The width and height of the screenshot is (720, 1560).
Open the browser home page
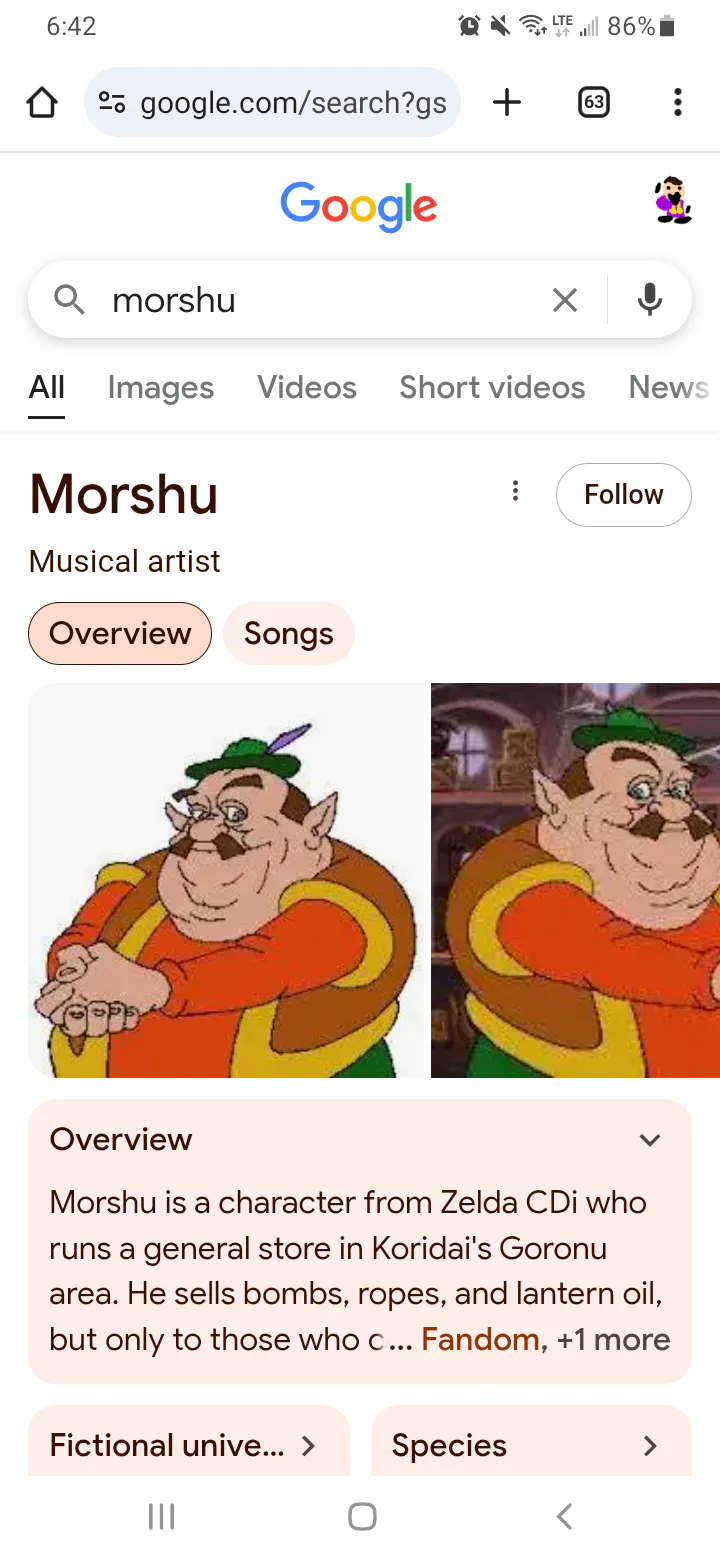[42, 102]
